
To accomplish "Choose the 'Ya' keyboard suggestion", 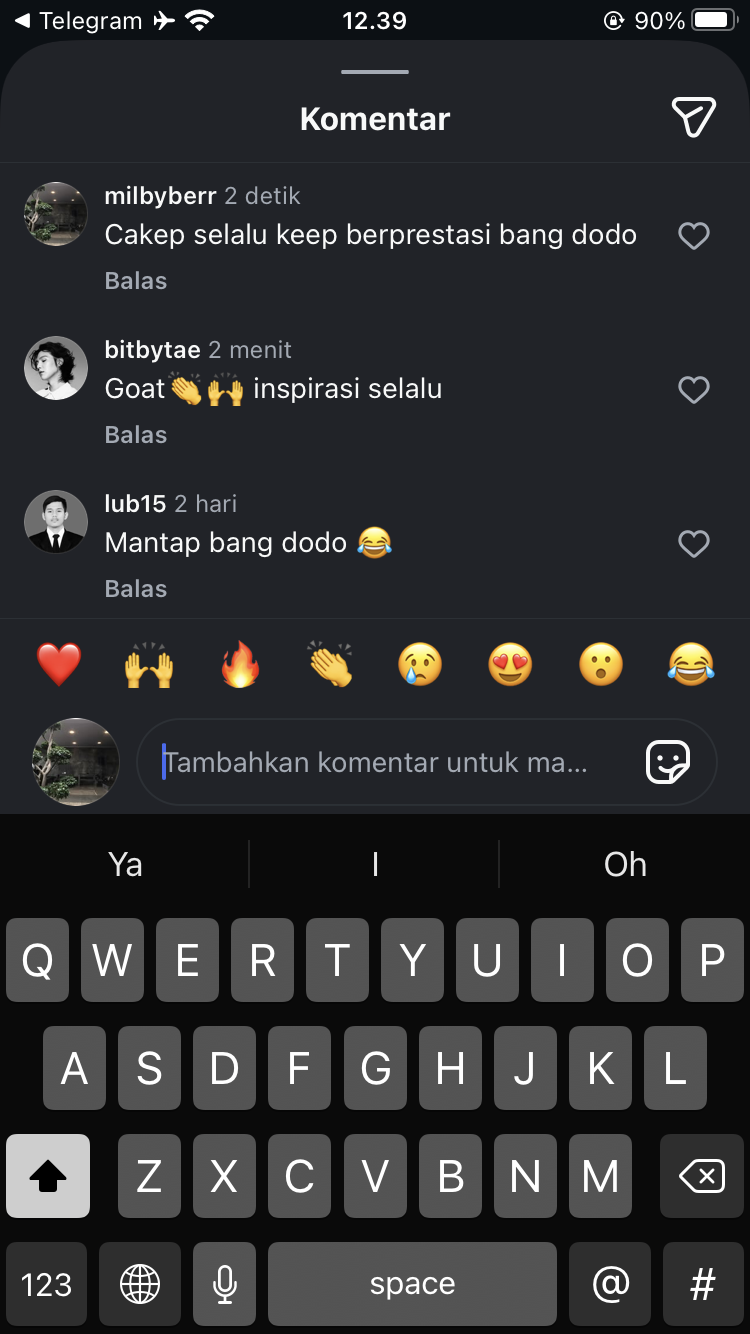I will [125, 864].
